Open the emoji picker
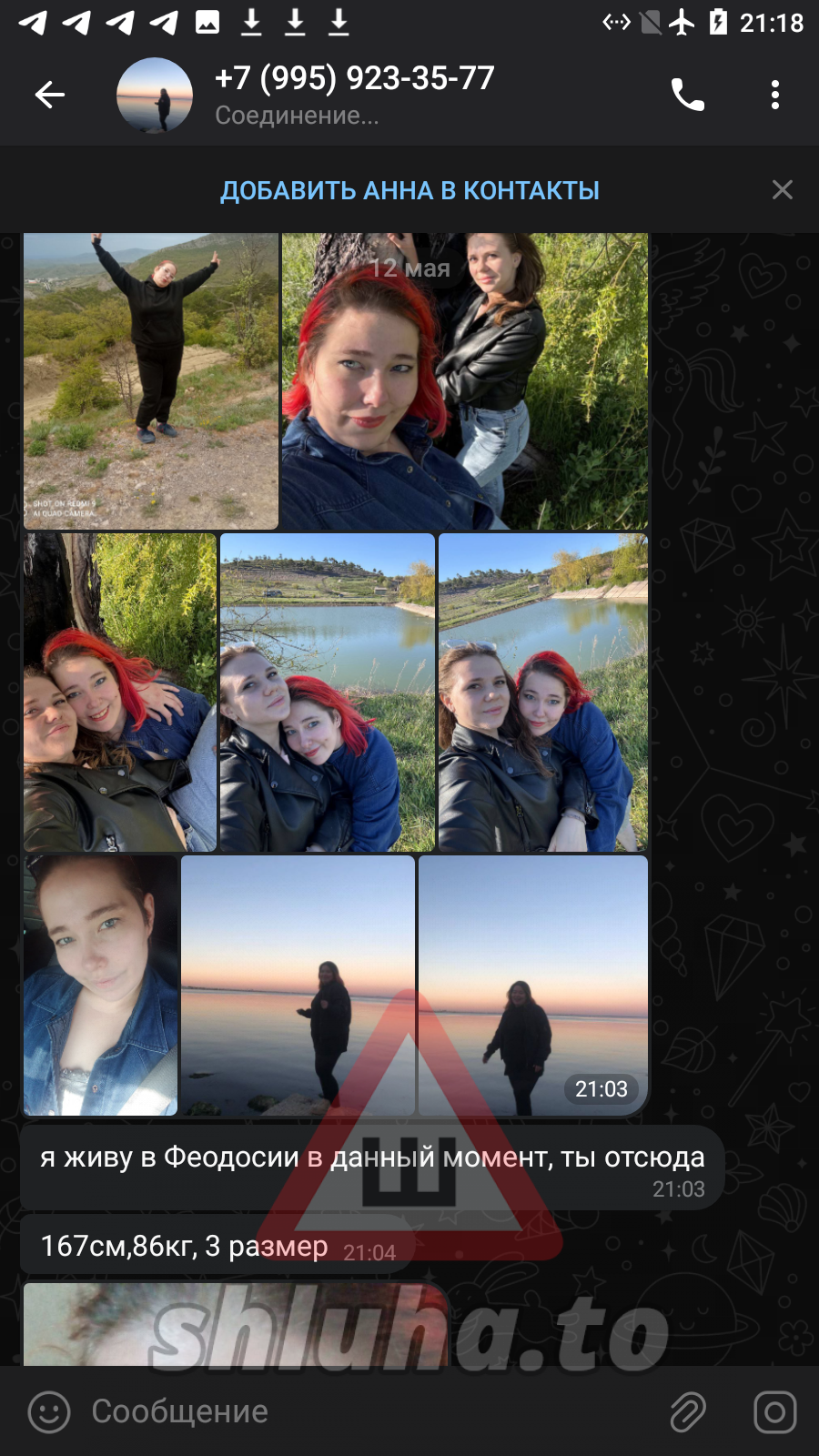819x1456 pixels. point(49,1411)
